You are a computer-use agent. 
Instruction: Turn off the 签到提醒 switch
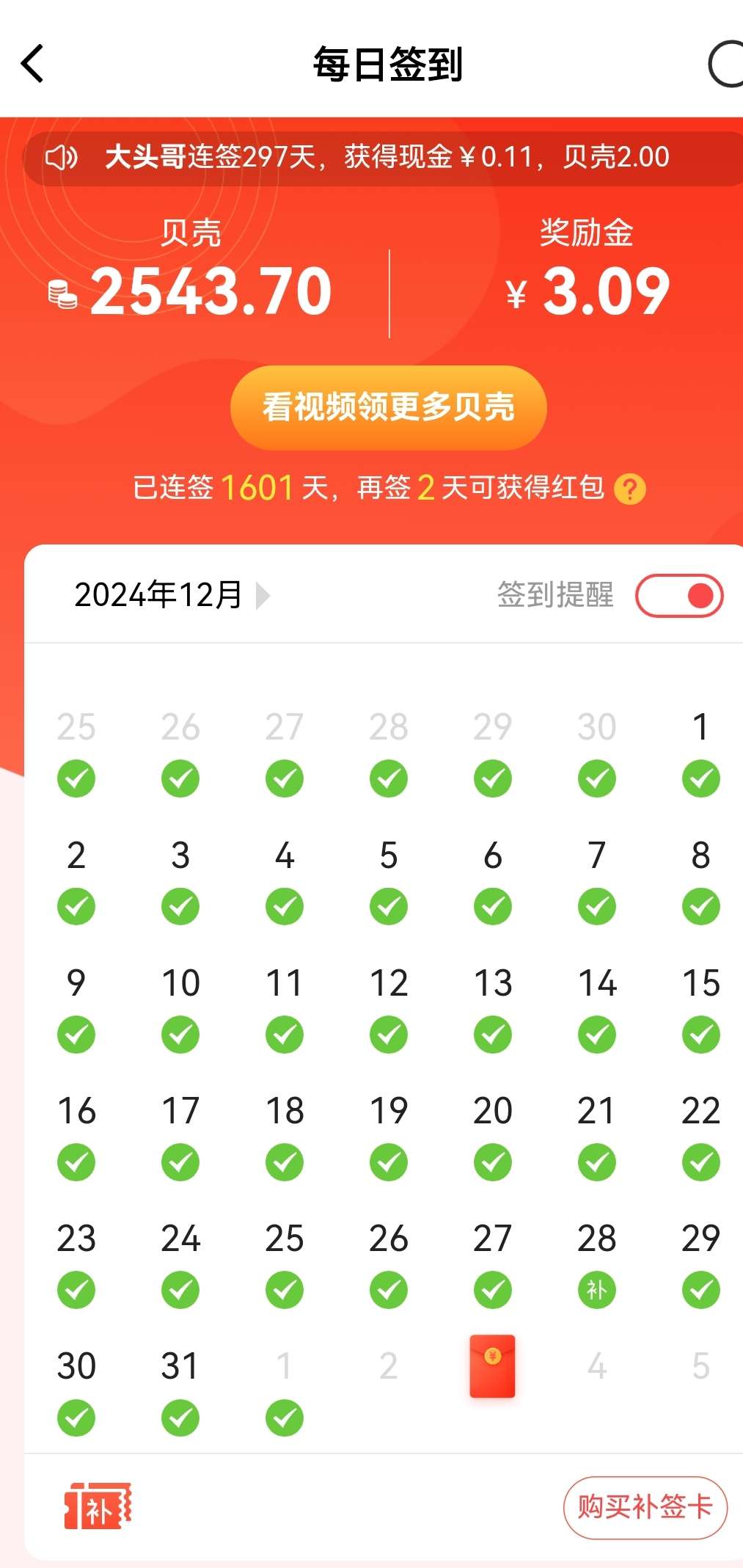(678, 595)
